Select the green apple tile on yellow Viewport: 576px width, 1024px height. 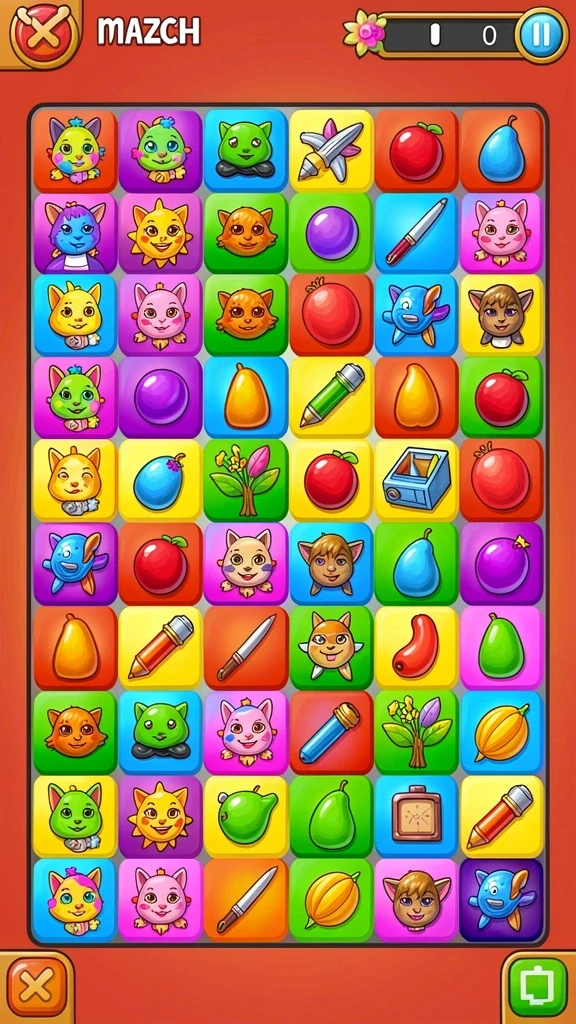point(246,816)
